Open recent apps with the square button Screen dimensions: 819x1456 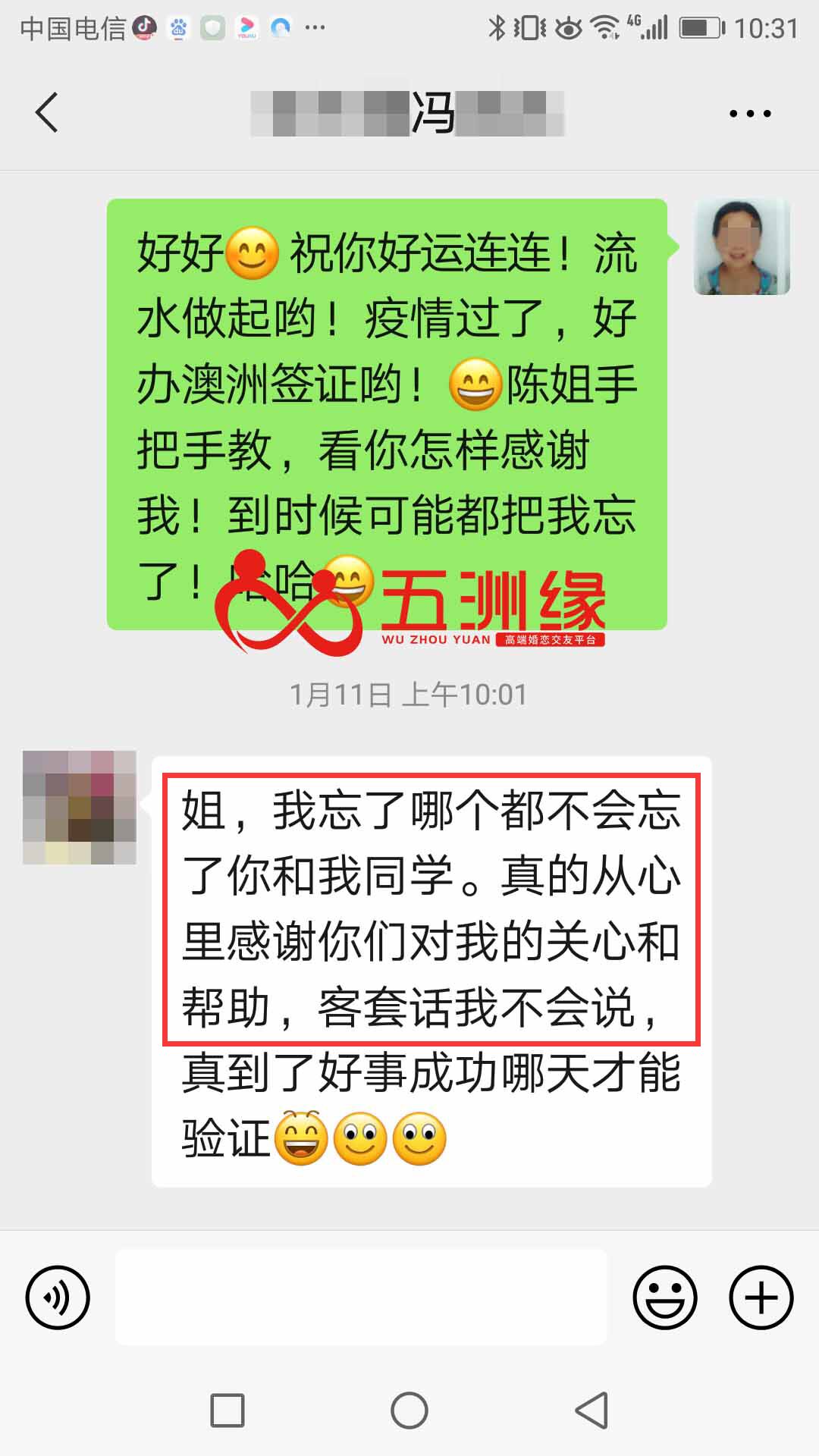click(x=227, y=1410)
